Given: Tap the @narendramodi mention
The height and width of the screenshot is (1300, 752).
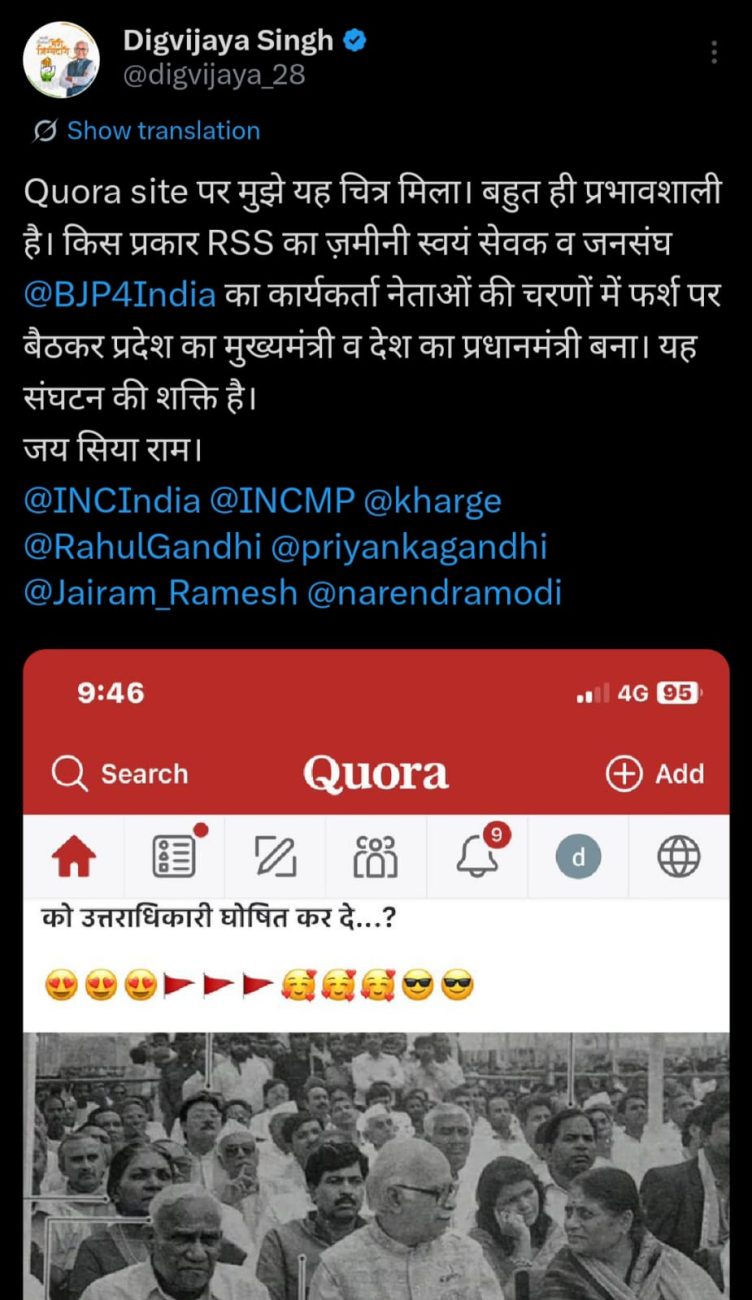Looking at the screenshot, I should click(x=434, y=593).
